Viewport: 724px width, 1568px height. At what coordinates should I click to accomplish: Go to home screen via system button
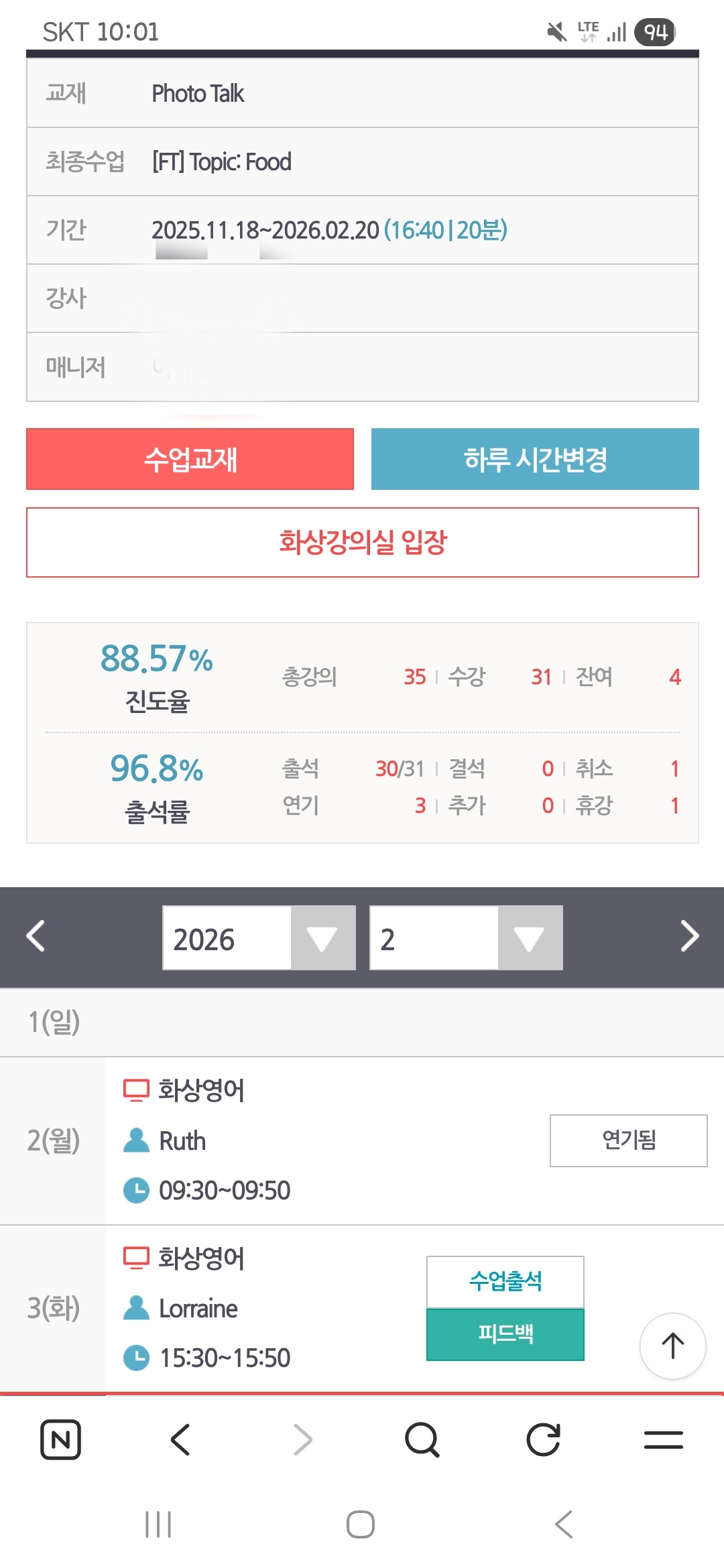click(361, 1524)
